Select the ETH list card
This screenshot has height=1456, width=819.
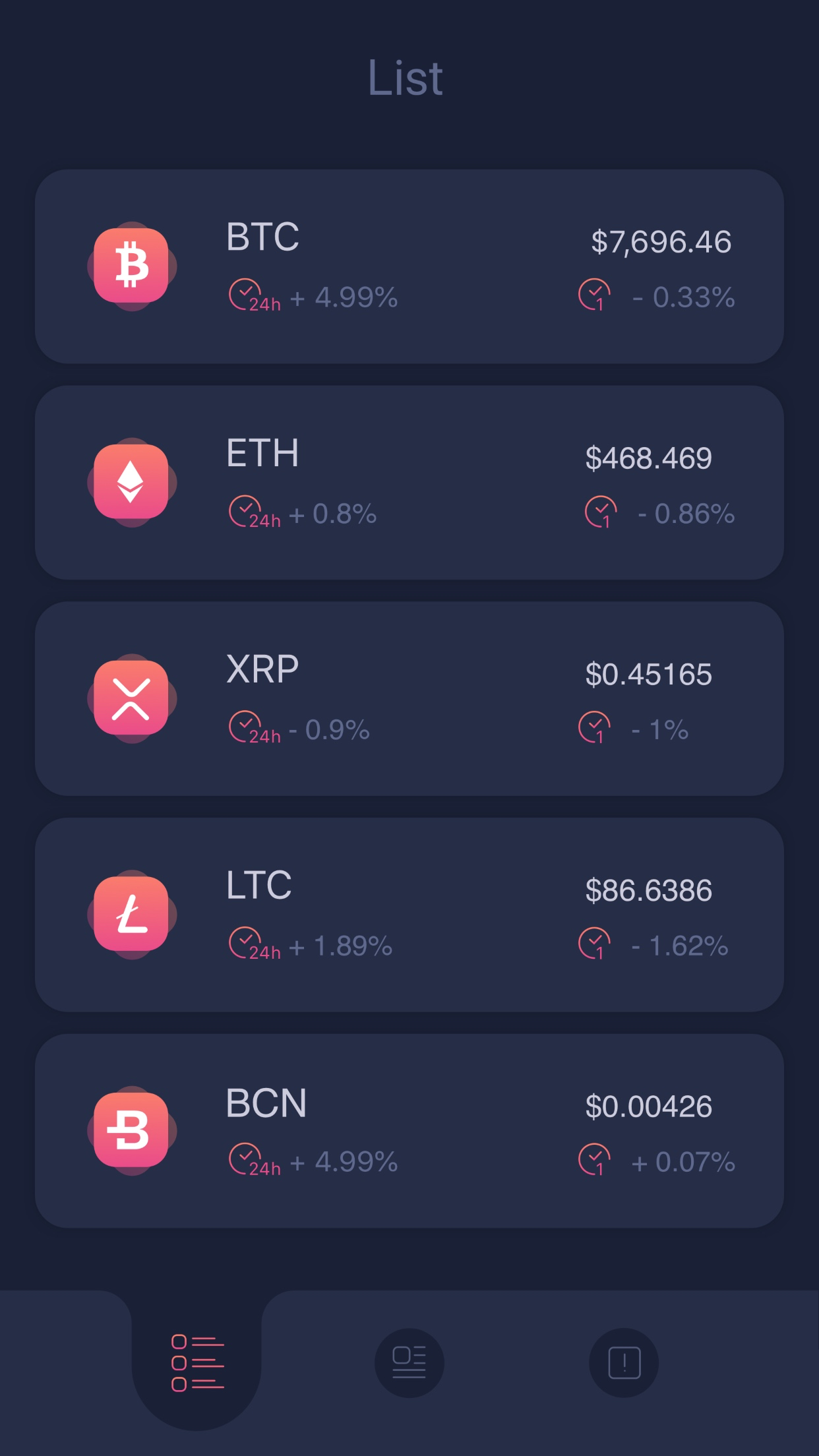pyautogui.click(x=409, y=481)
